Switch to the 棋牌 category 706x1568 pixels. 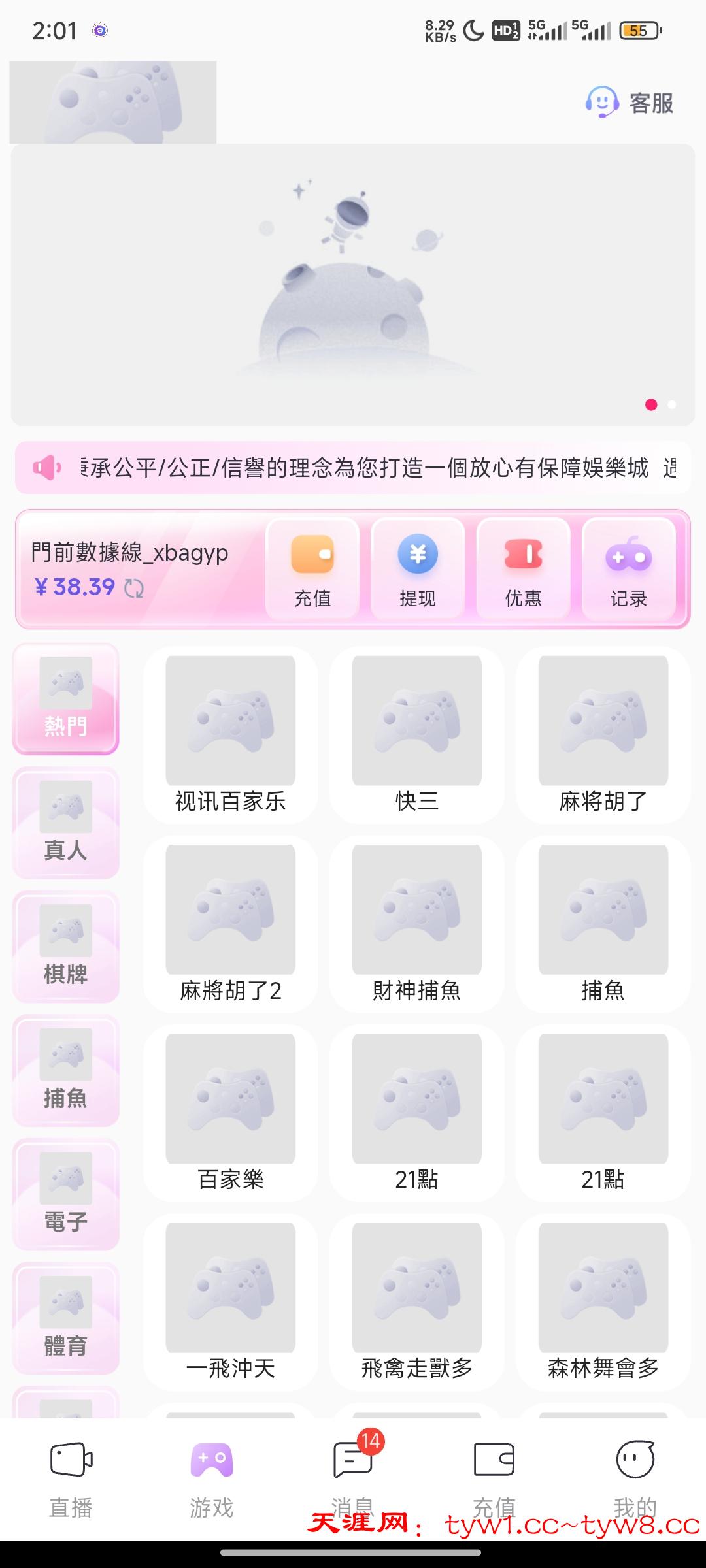click(x=65, y=947)
